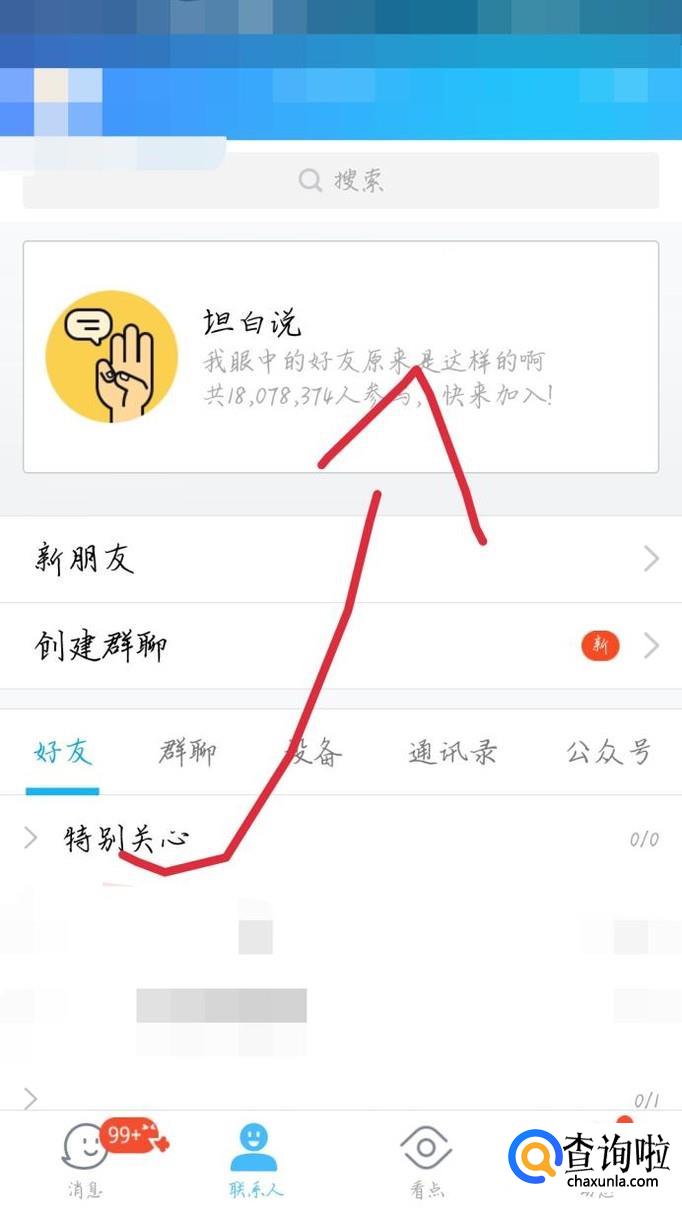Switch to the 通讯录 tab

point(452,752)
